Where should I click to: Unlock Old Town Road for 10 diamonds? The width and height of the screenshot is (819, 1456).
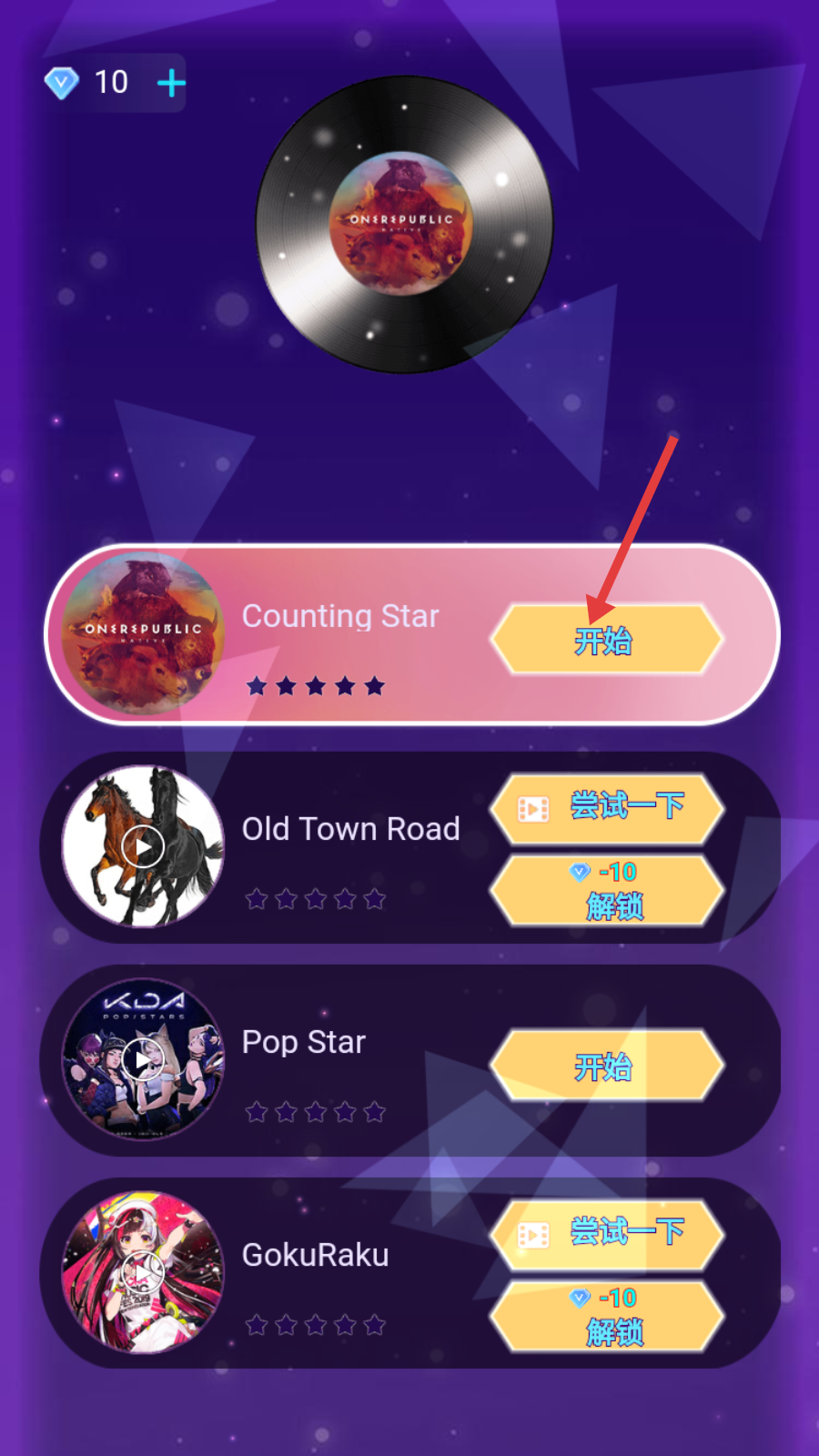click(606, 891)
